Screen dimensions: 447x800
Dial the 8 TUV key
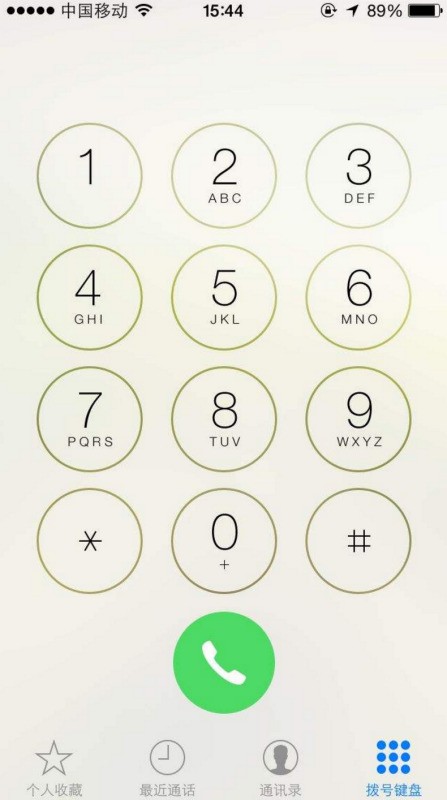click(x=224, y=419)
